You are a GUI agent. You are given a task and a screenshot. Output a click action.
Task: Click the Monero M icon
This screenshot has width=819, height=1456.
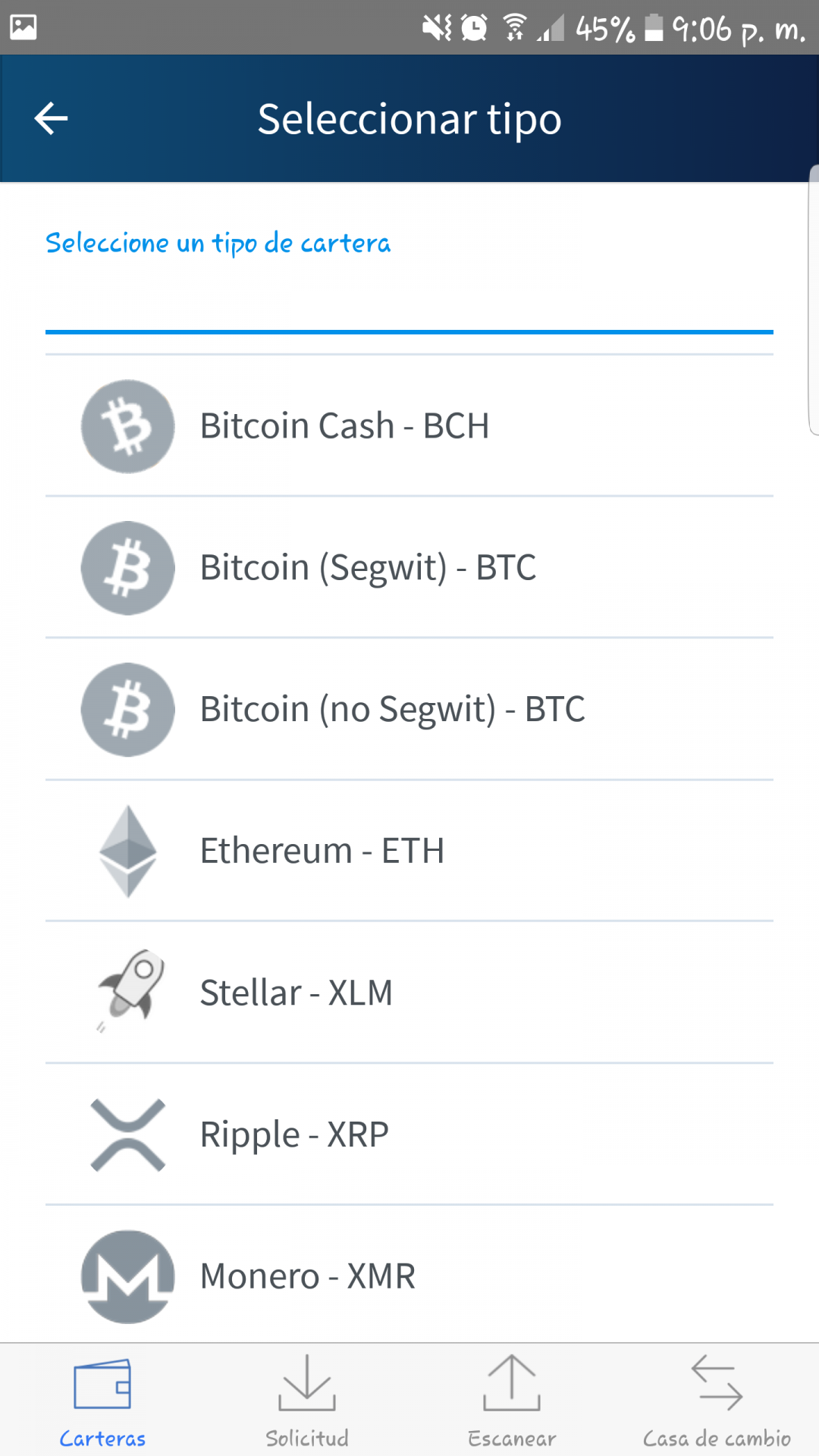pos(127,1274)
